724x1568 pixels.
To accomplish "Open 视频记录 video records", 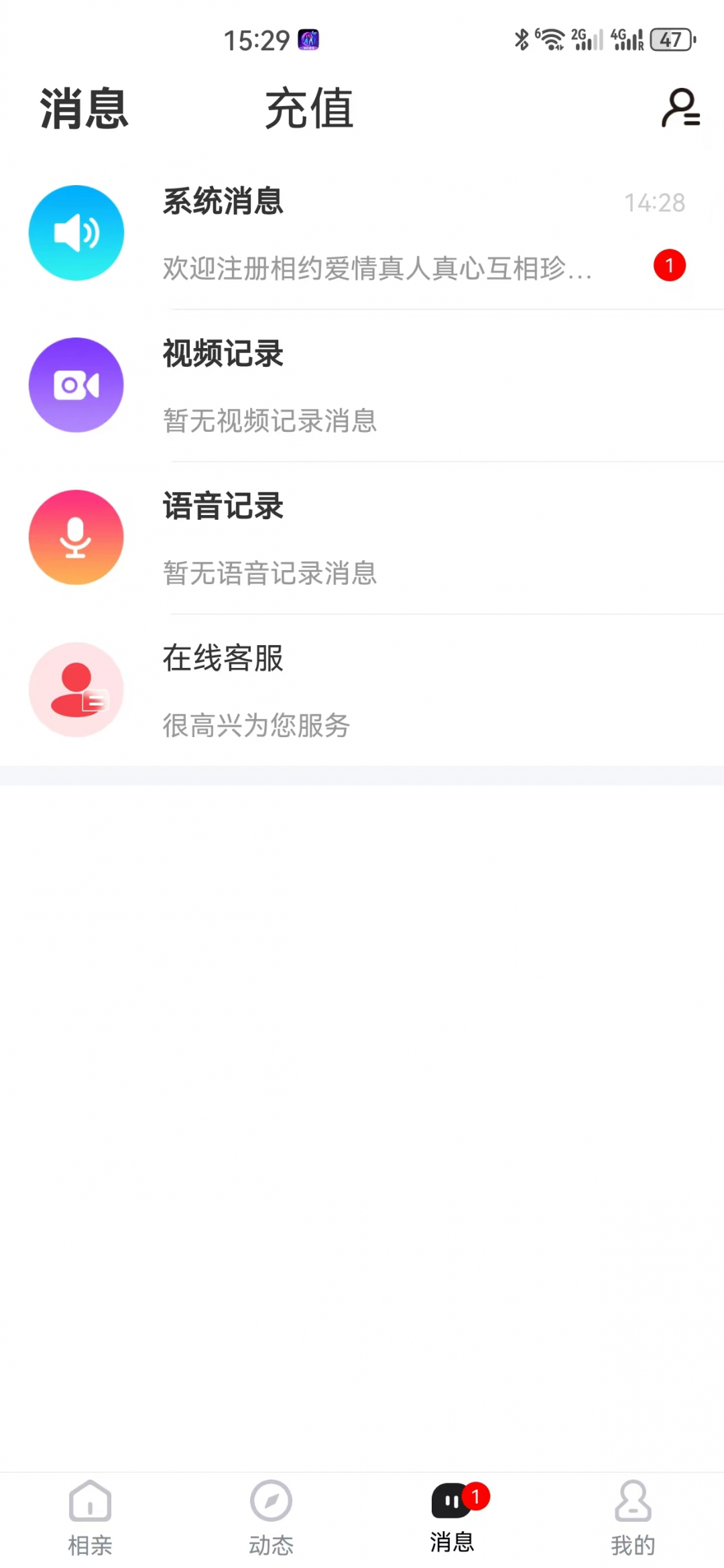I will [x=362, y=386].
